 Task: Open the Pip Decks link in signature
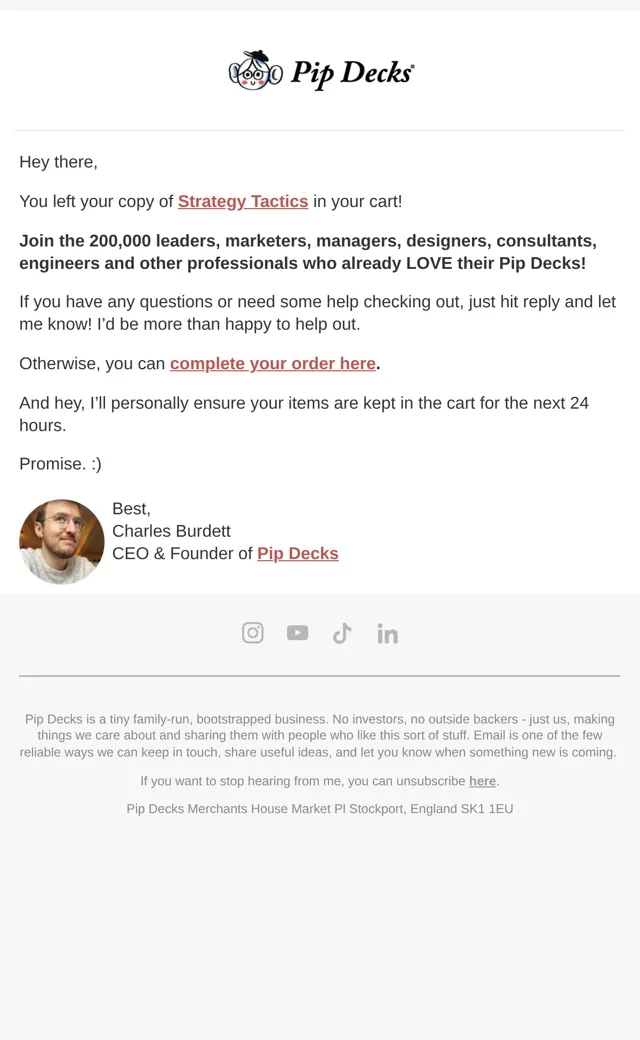pyautogui.click(x=298, y=553)
